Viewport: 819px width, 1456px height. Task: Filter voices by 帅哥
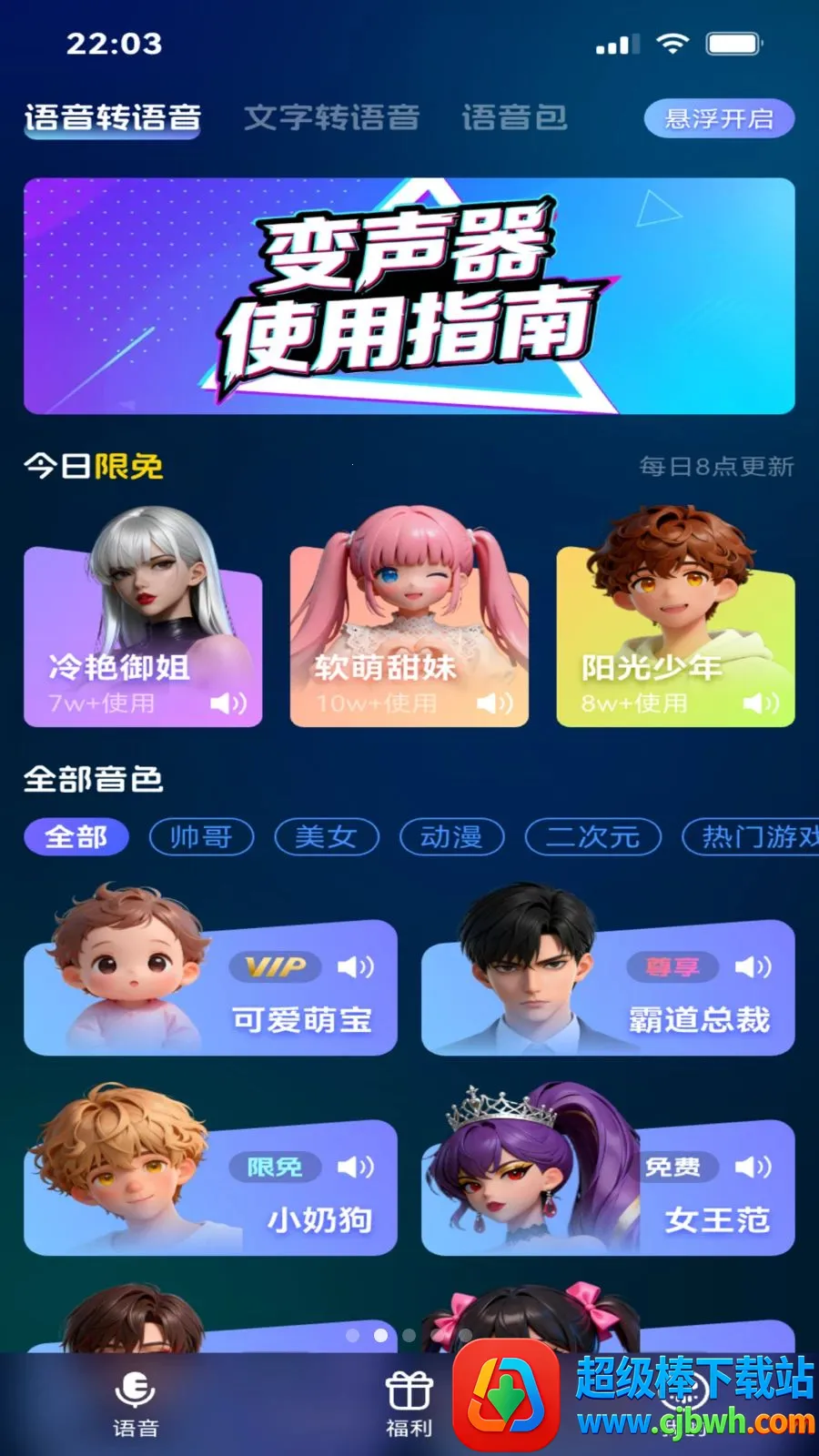point(201,836)
